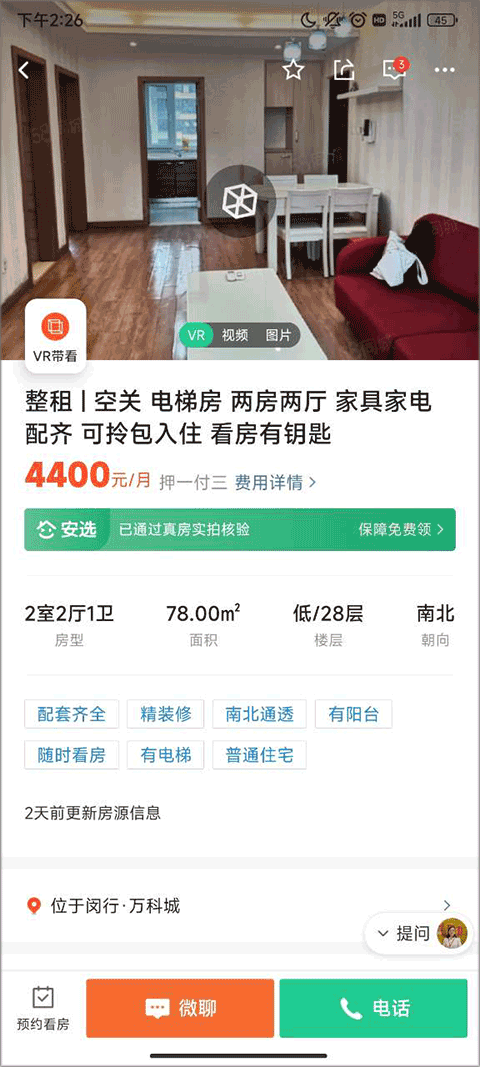Screen dimensions: 480x1067
Task: Share this rental listing
Action: [x=345, y=69]
